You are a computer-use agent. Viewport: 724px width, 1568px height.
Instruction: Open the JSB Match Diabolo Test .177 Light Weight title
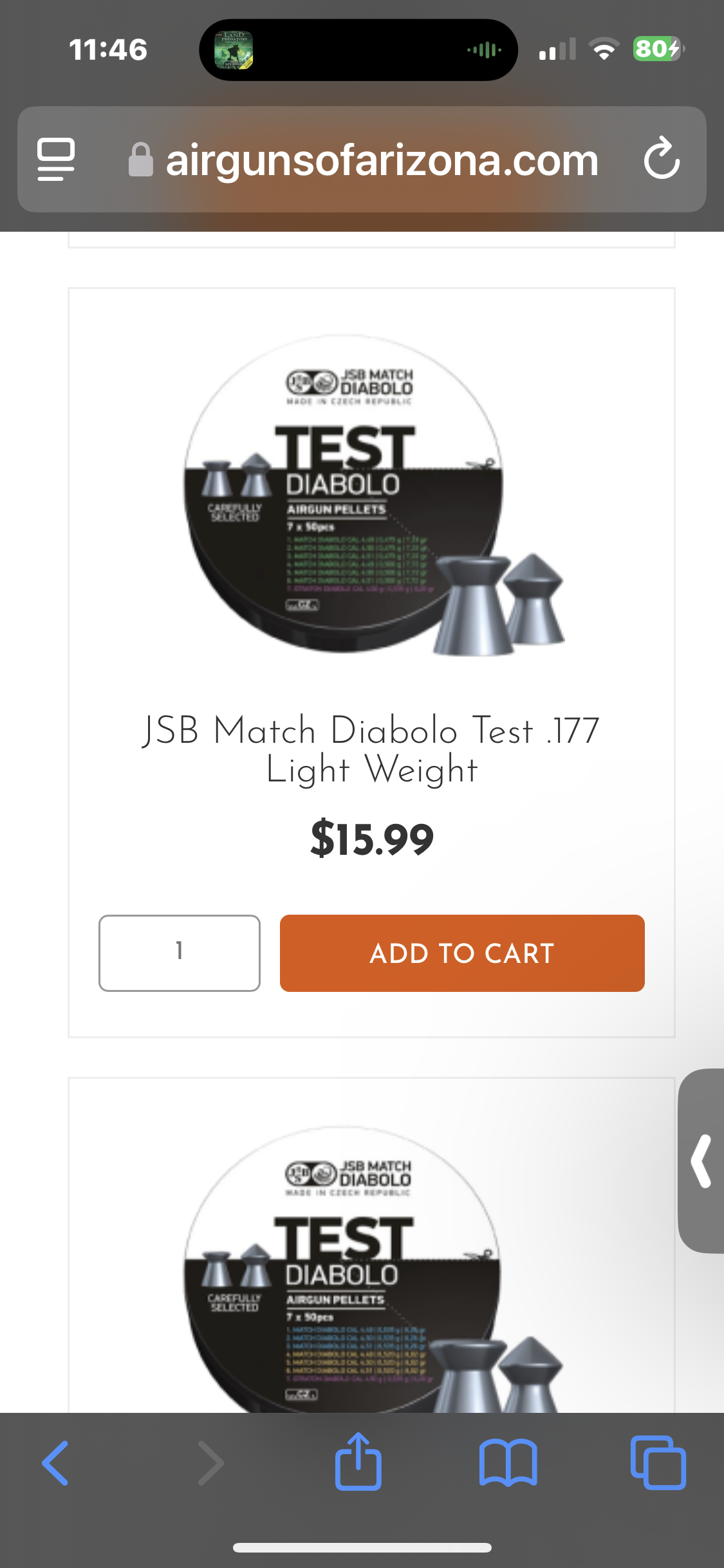point(371,750)
